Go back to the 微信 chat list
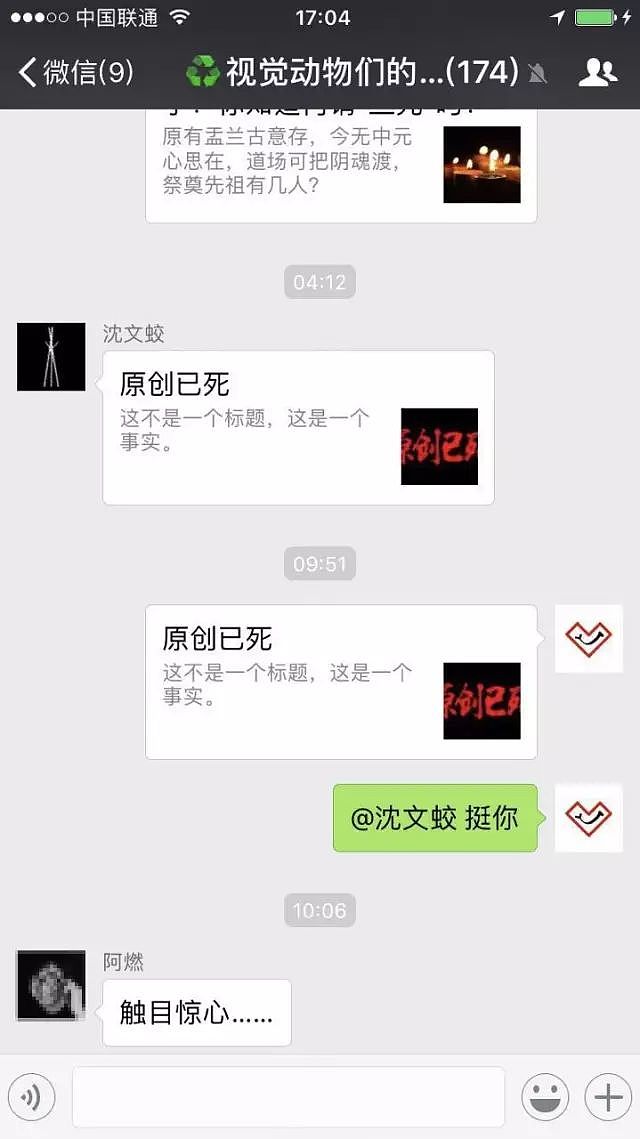The image size is (640, 1139). [75, 72]
